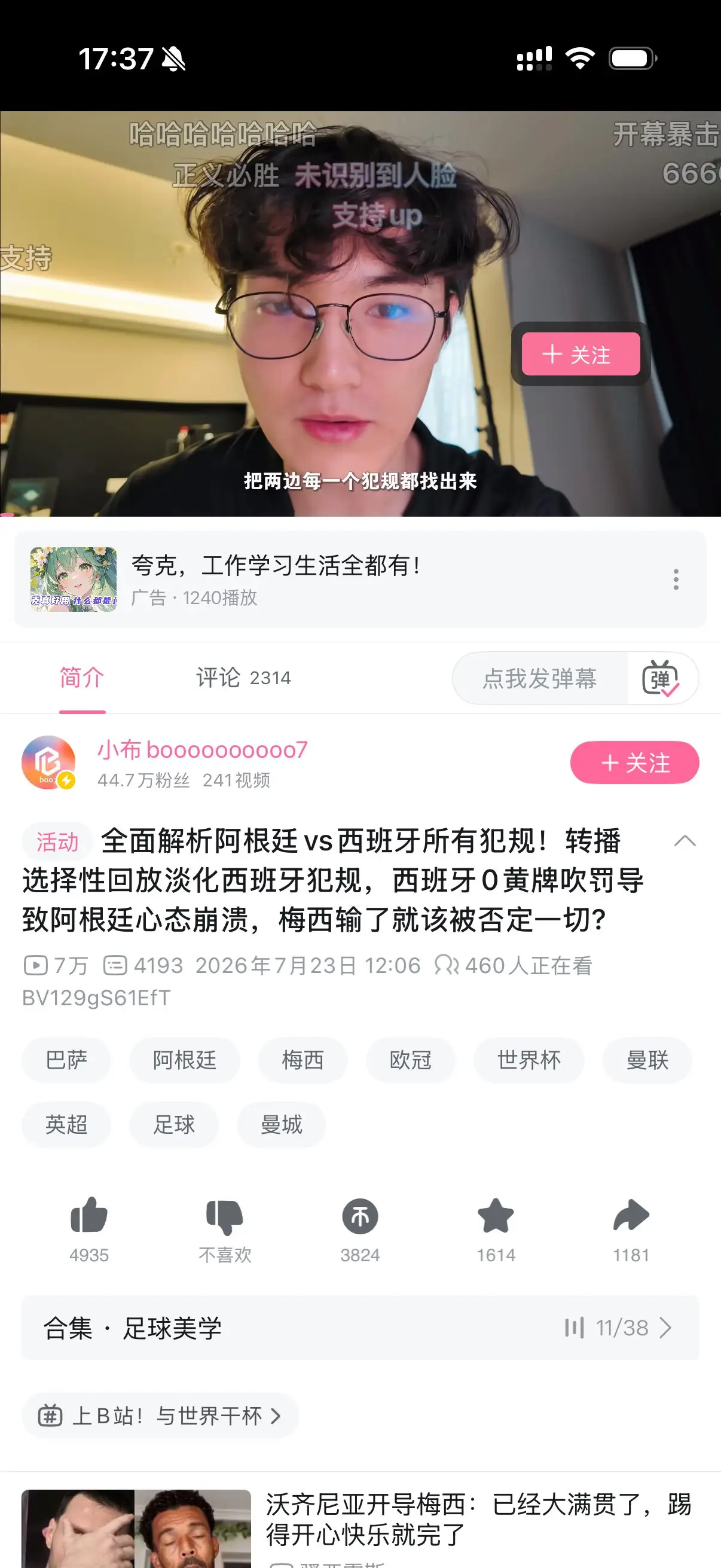Open the 世界杯 tag
721x1568 pixels.
[x=528, y=1060]
